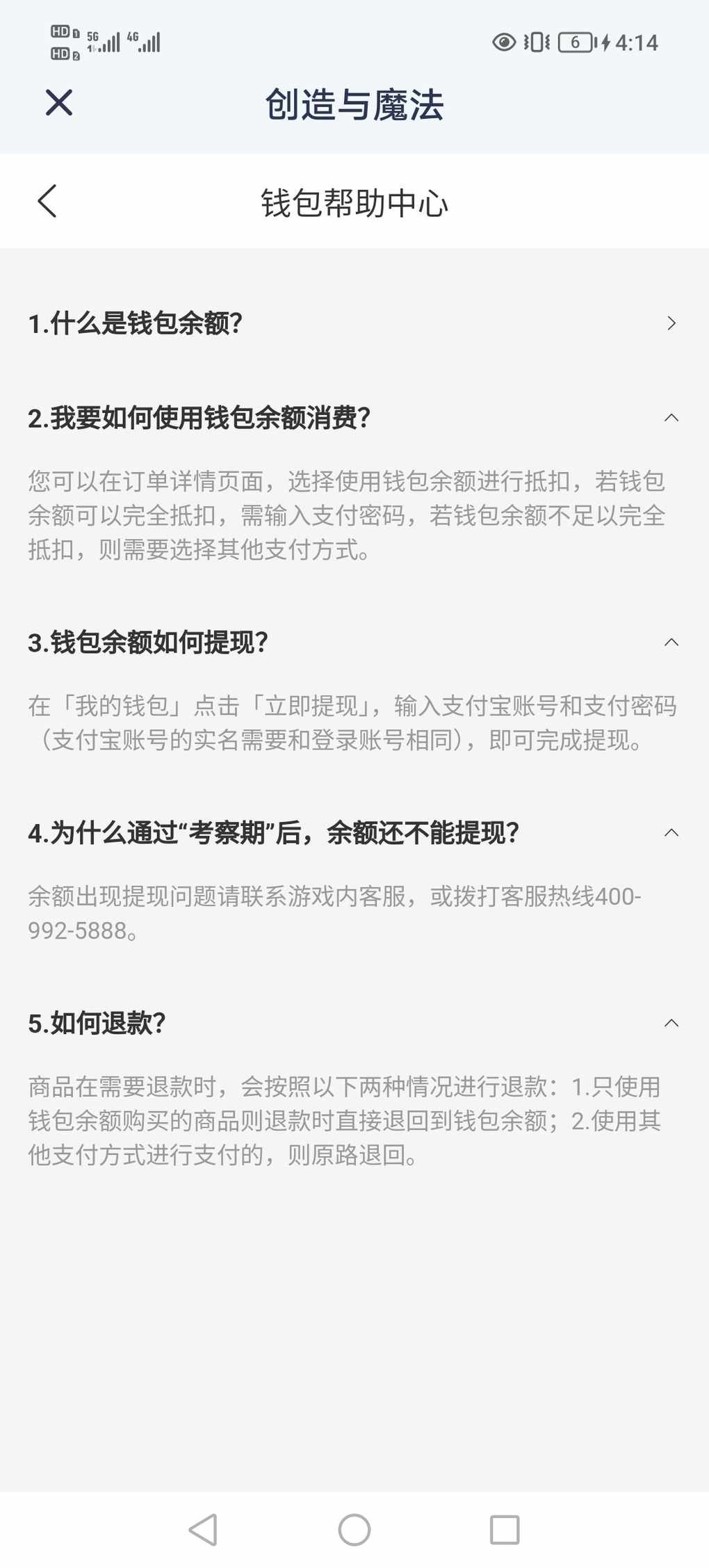Open the recent apps view
709x1568 pixels.
pos(505,1530)
